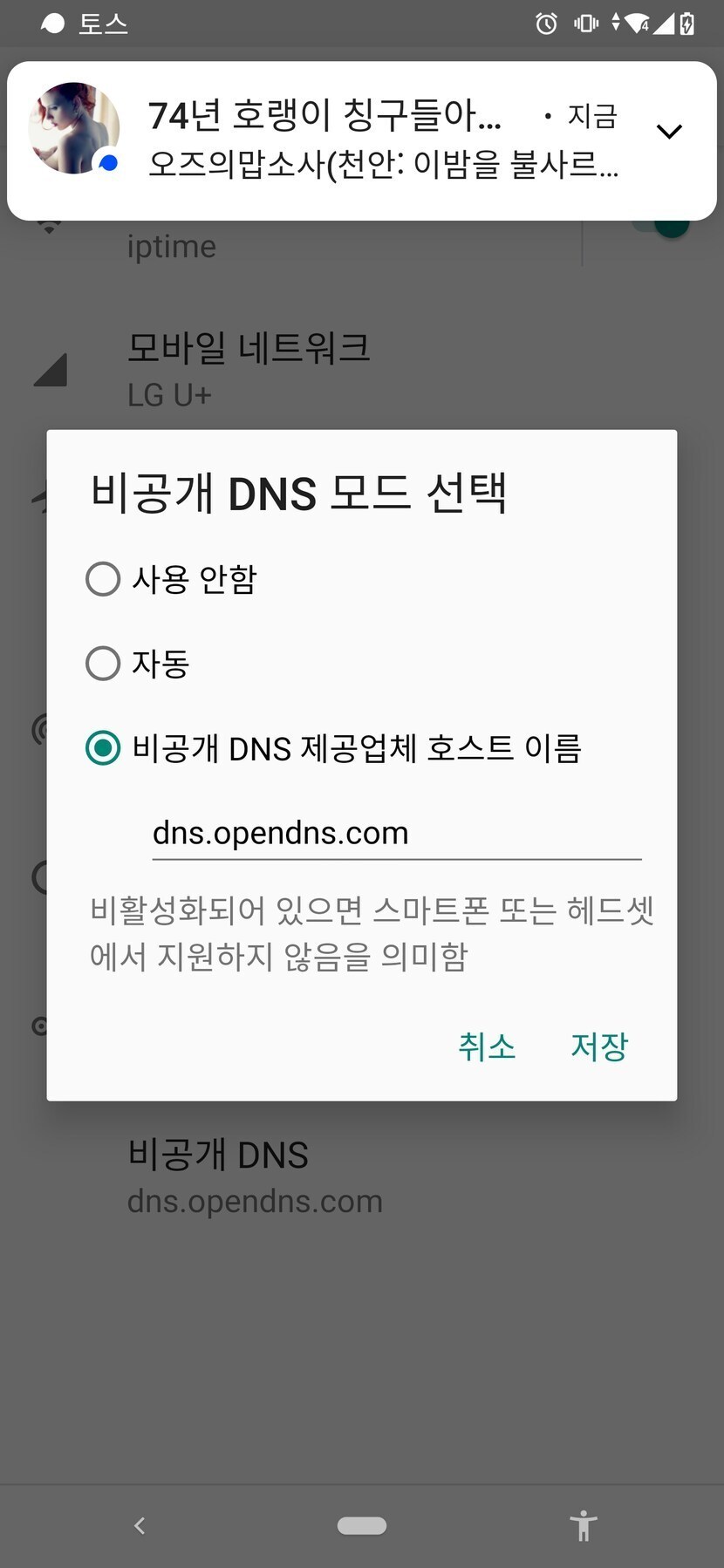724x1568 pixels.
Task: Choose the 자동 DNS mode
Action: 138,664
